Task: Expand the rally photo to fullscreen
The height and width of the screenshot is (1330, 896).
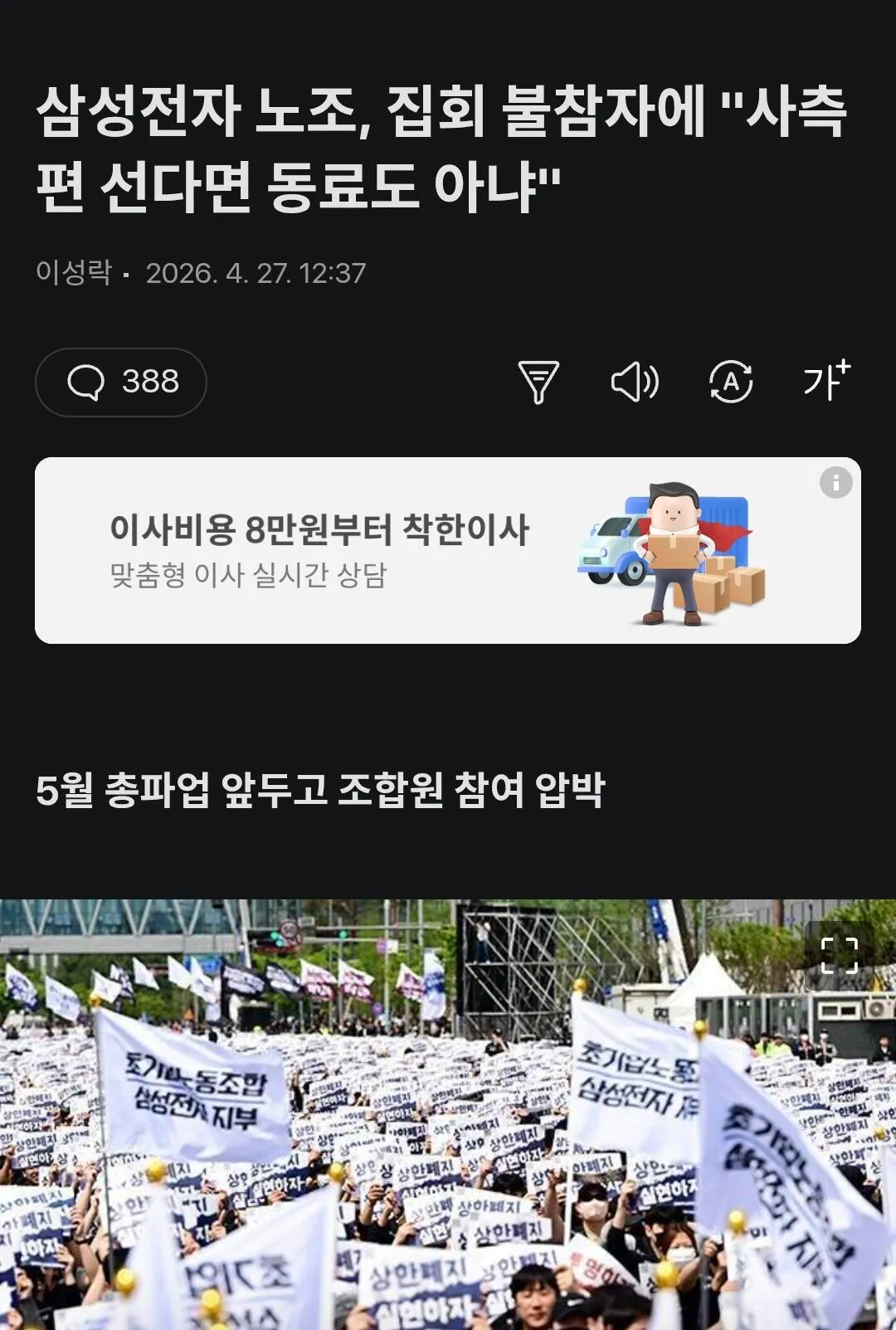Action: coord(839,956)
